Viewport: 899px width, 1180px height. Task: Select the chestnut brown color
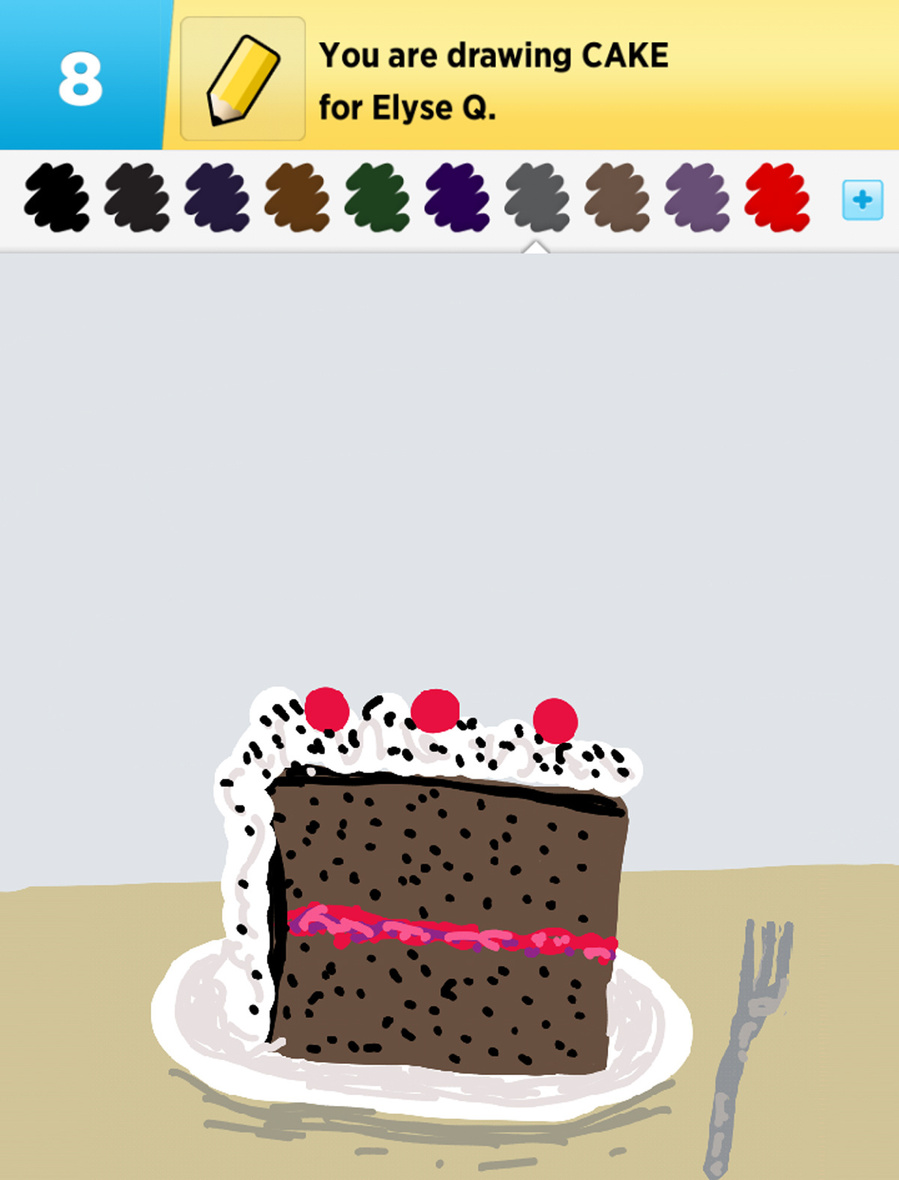[x=297, y=197]
